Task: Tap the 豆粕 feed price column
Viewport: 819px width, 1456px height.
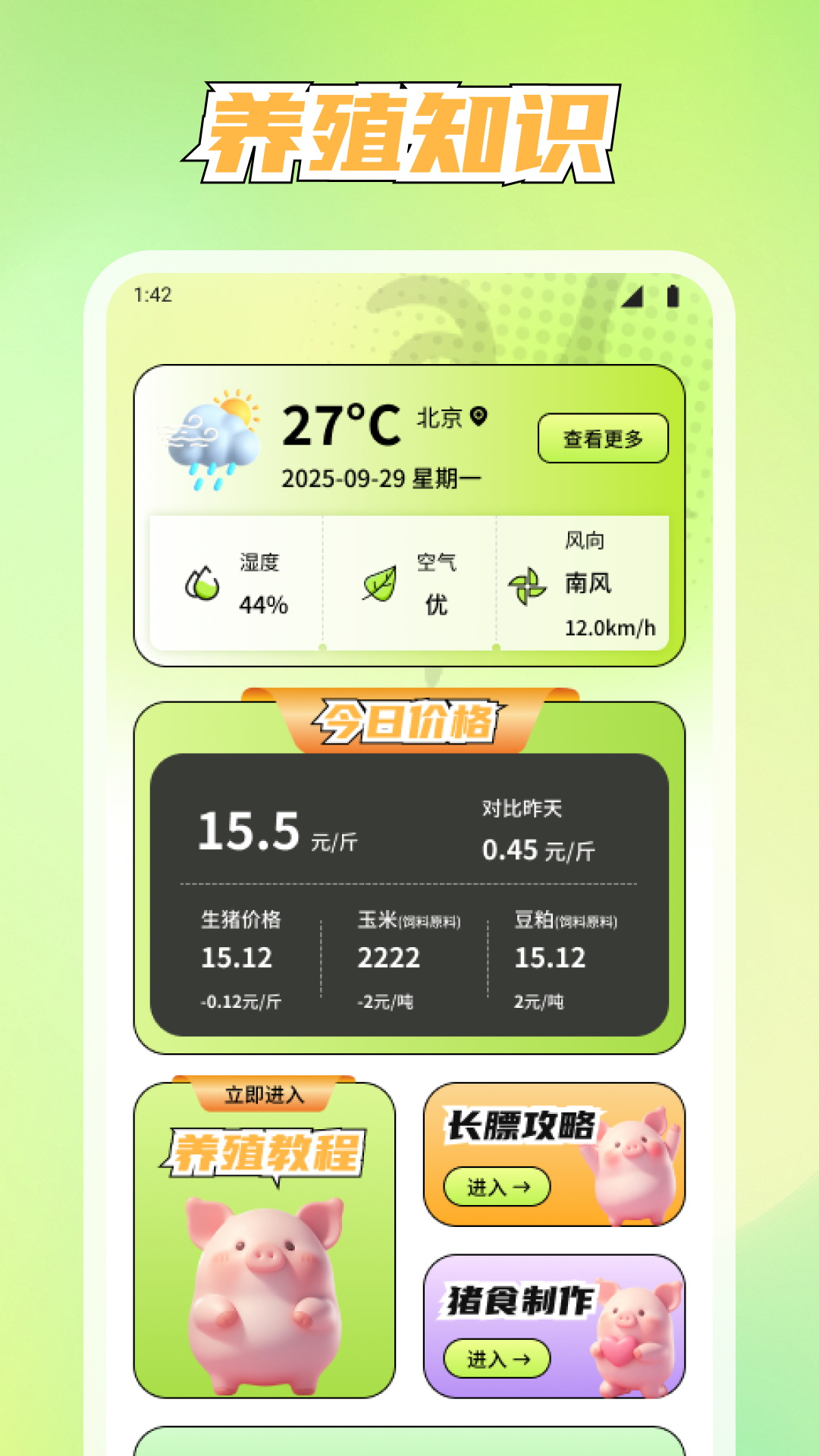Action: [565, 955]
